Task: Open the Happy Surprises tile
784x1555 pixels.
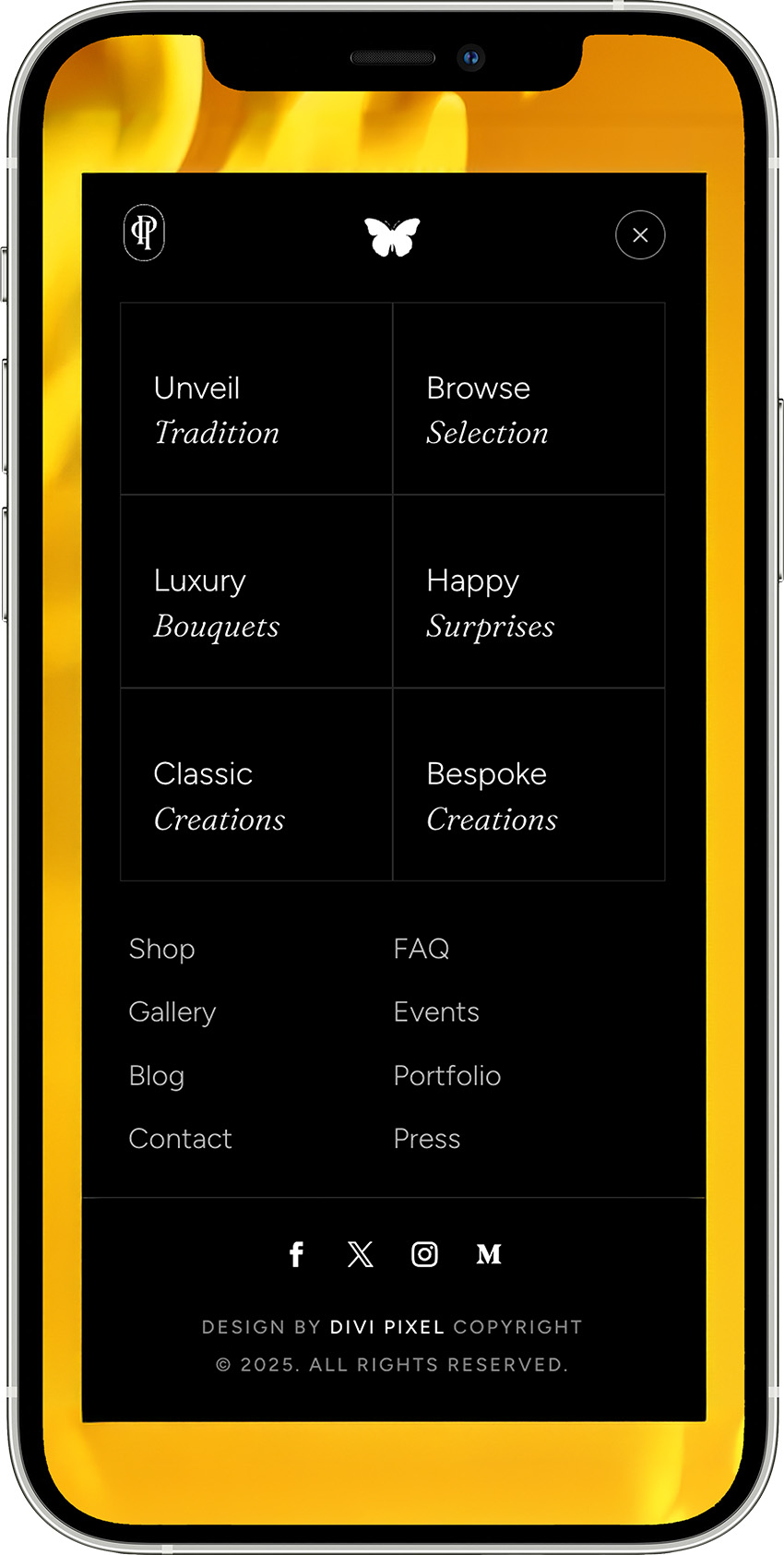Action: (x=529, y=592)
